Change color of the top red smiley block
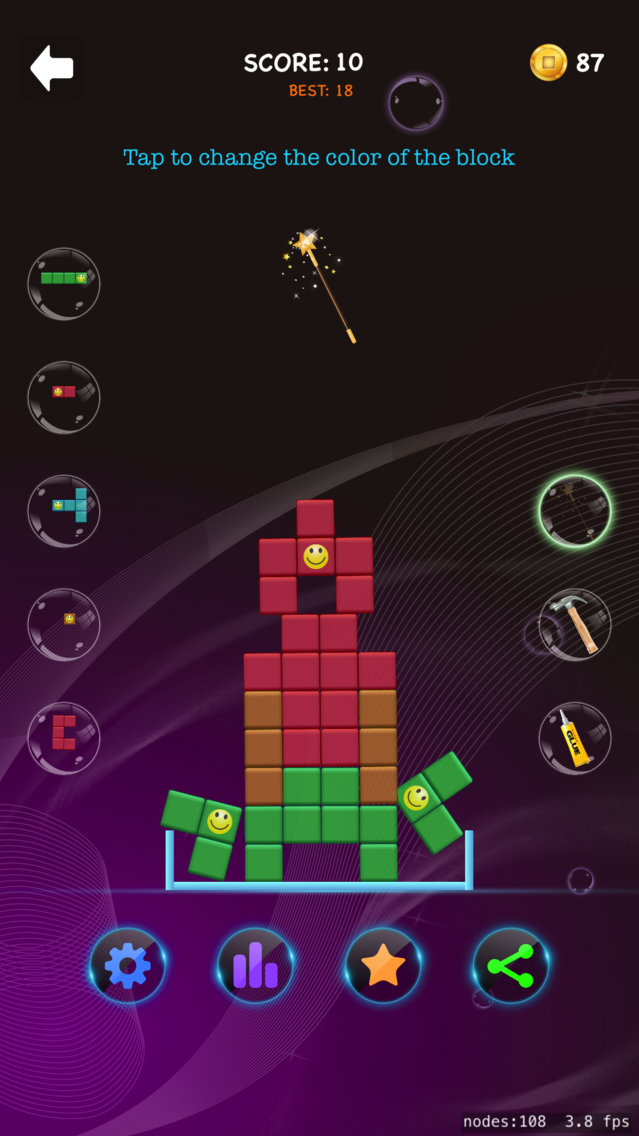The image size is (639, 1136). point(316,556)
